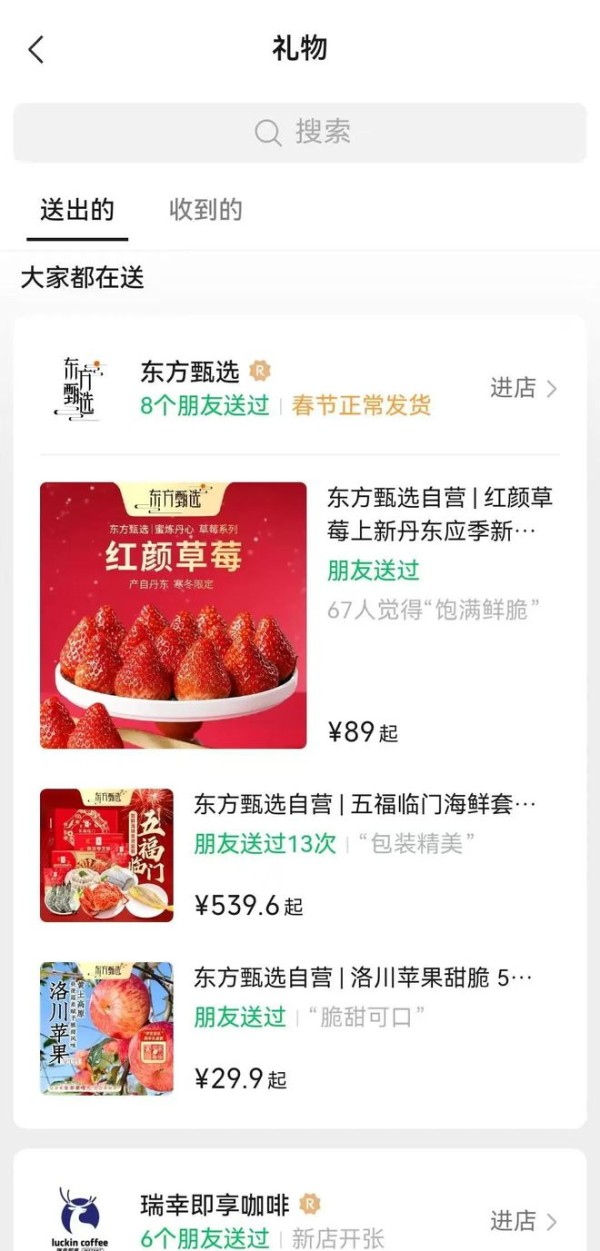The width and height of the screenshot is (600, 1251).
Task: Go back using the top-left arrow
Action: pyautogui.click(x=36, y=49)
